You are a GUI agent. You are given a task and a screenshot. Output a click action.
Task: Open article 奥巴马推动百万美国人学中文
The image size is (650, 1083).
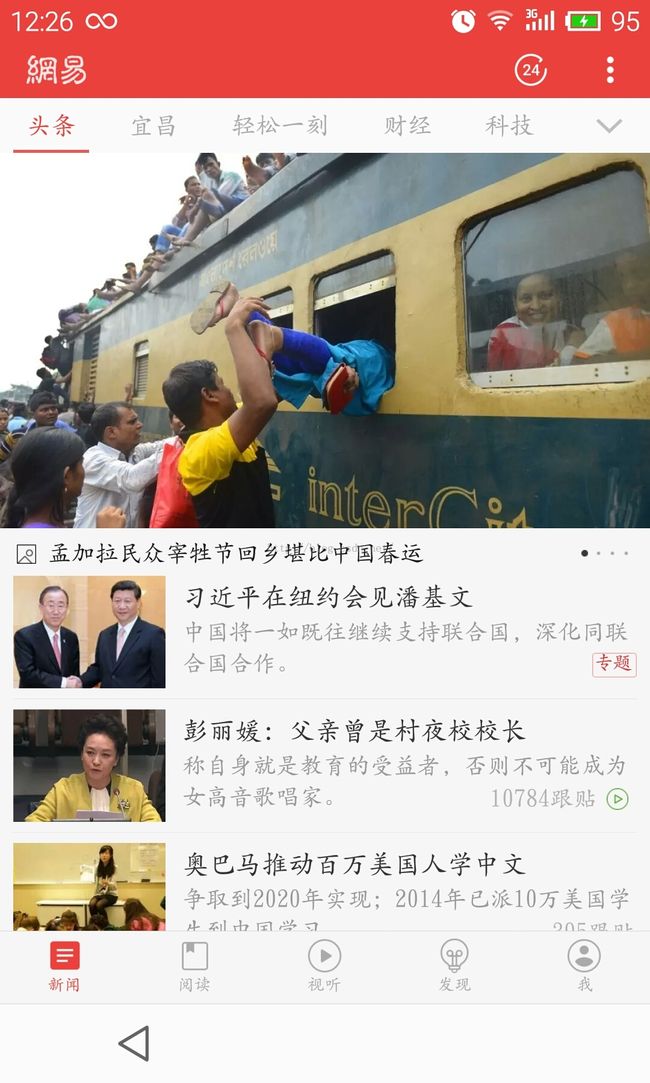coord(325,886)
